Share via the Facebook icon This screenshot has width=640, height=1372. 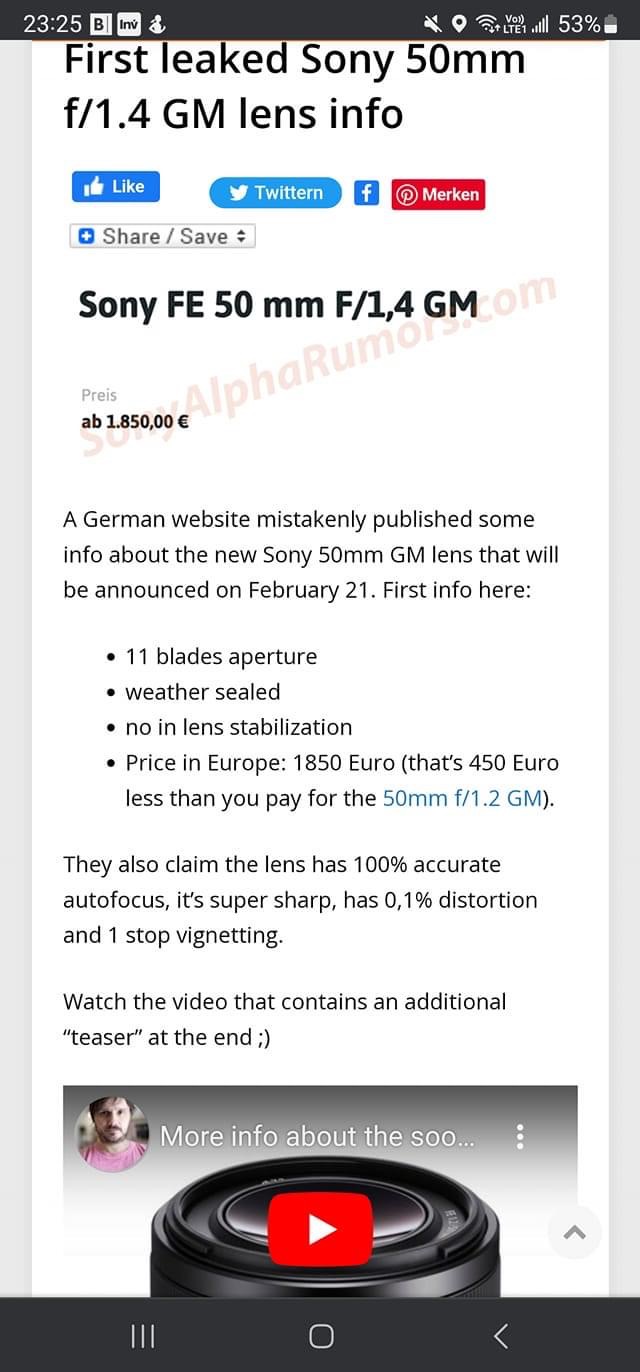click(x=367, y=193)
